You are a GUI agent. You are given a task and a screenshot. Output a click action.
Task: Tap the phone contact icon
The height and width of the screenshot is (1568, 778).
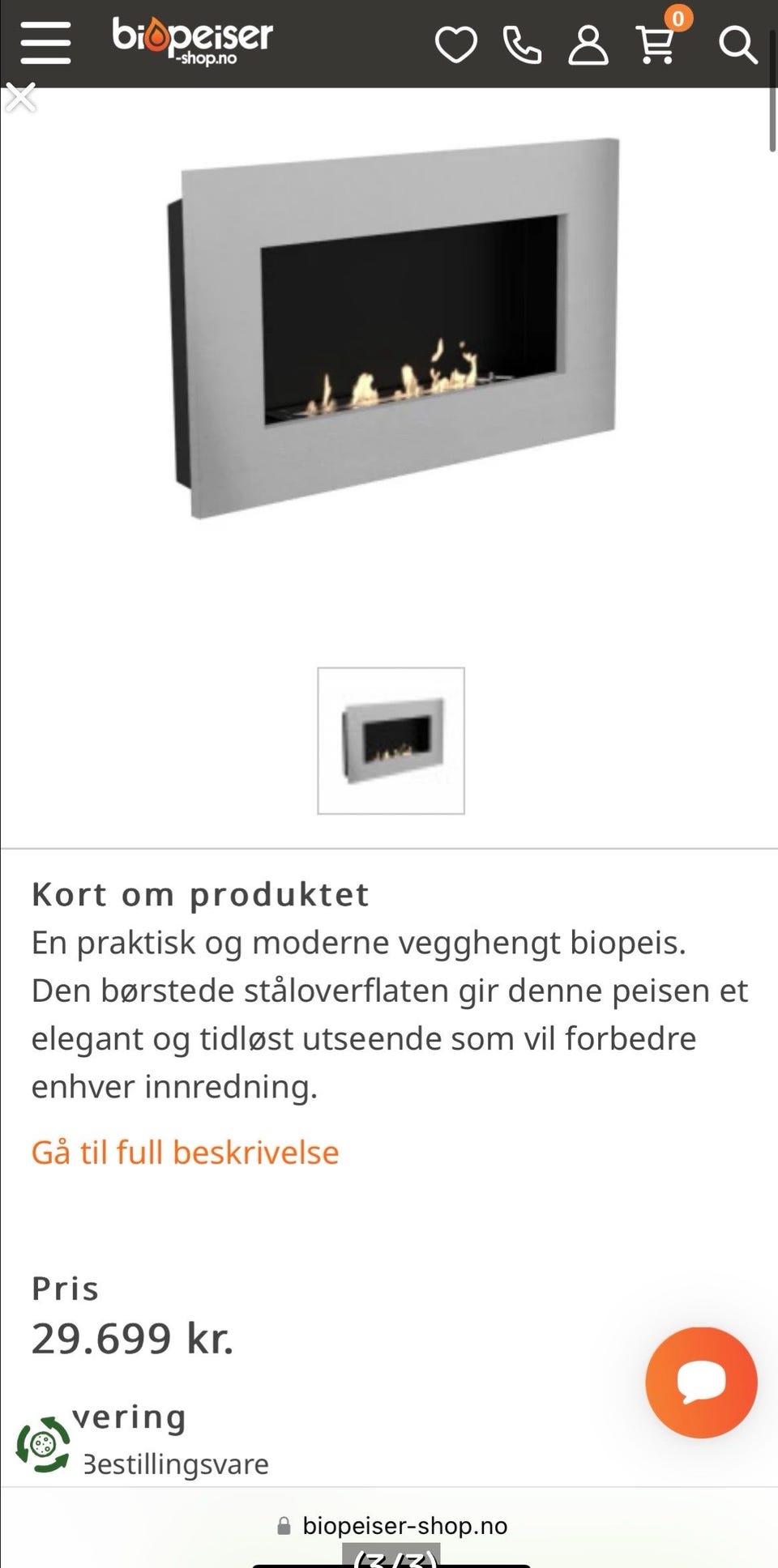tap(524, 46)
